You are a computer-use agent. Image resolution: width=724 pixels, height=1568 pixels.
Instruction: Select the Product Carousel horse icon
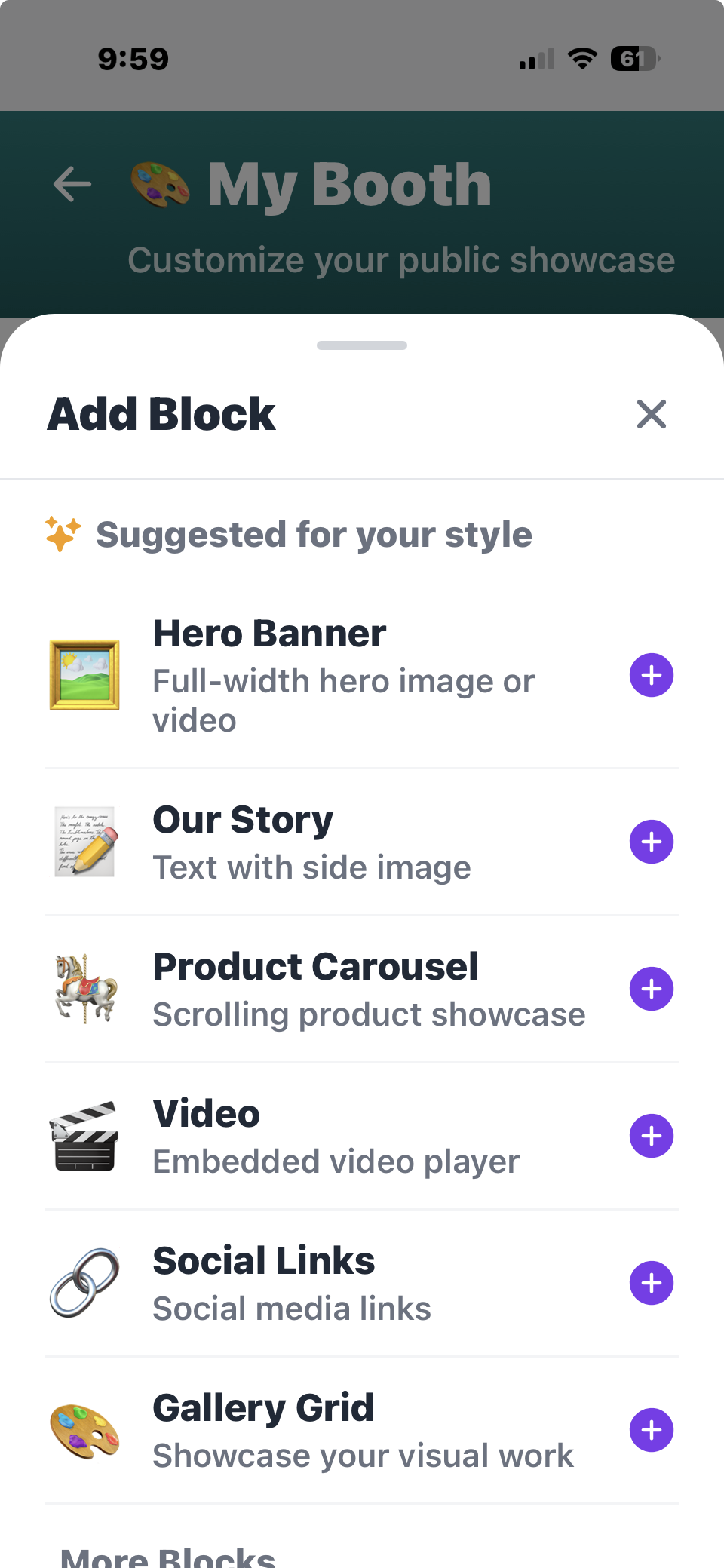(x=84, y=989)
